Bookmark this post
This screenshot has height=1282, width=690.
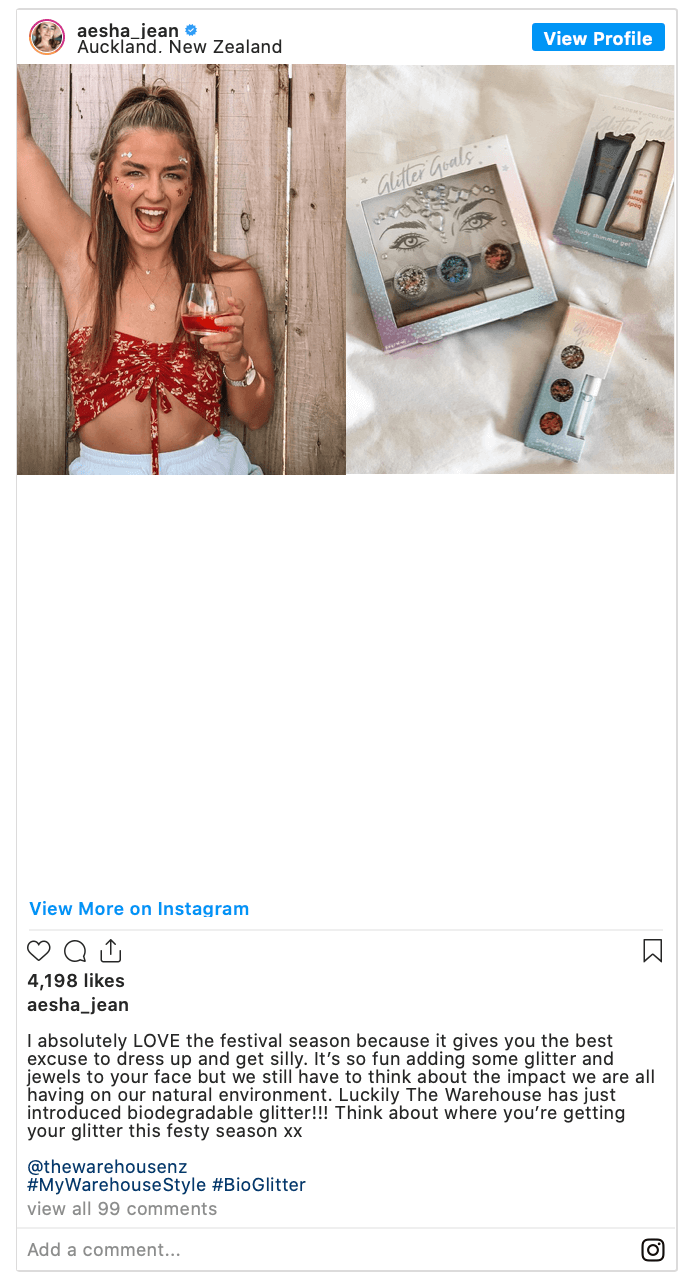tap(652, 951)
